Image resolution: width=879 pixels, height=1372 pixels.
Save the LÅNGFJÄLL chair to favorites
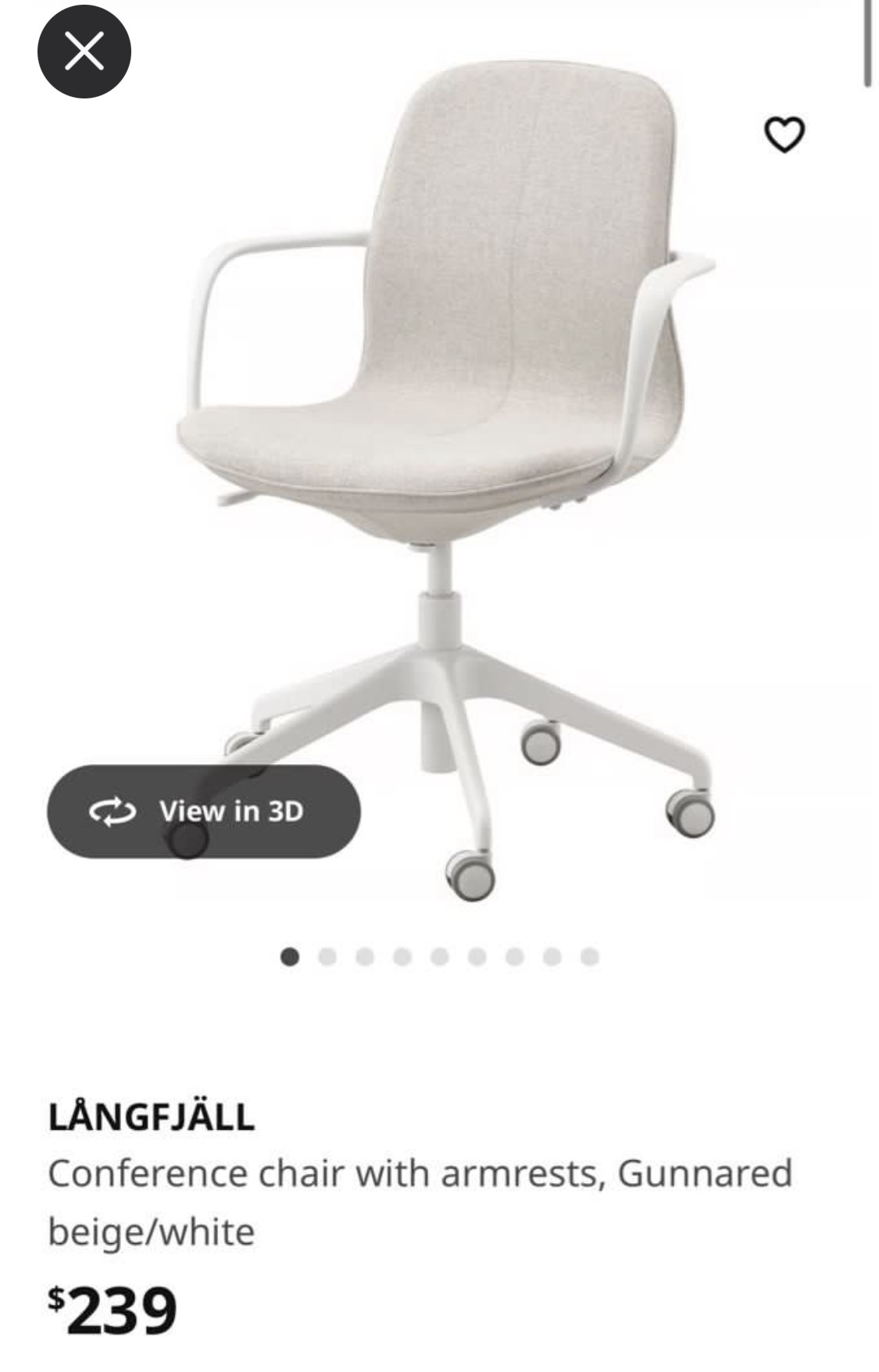(783, 134)
